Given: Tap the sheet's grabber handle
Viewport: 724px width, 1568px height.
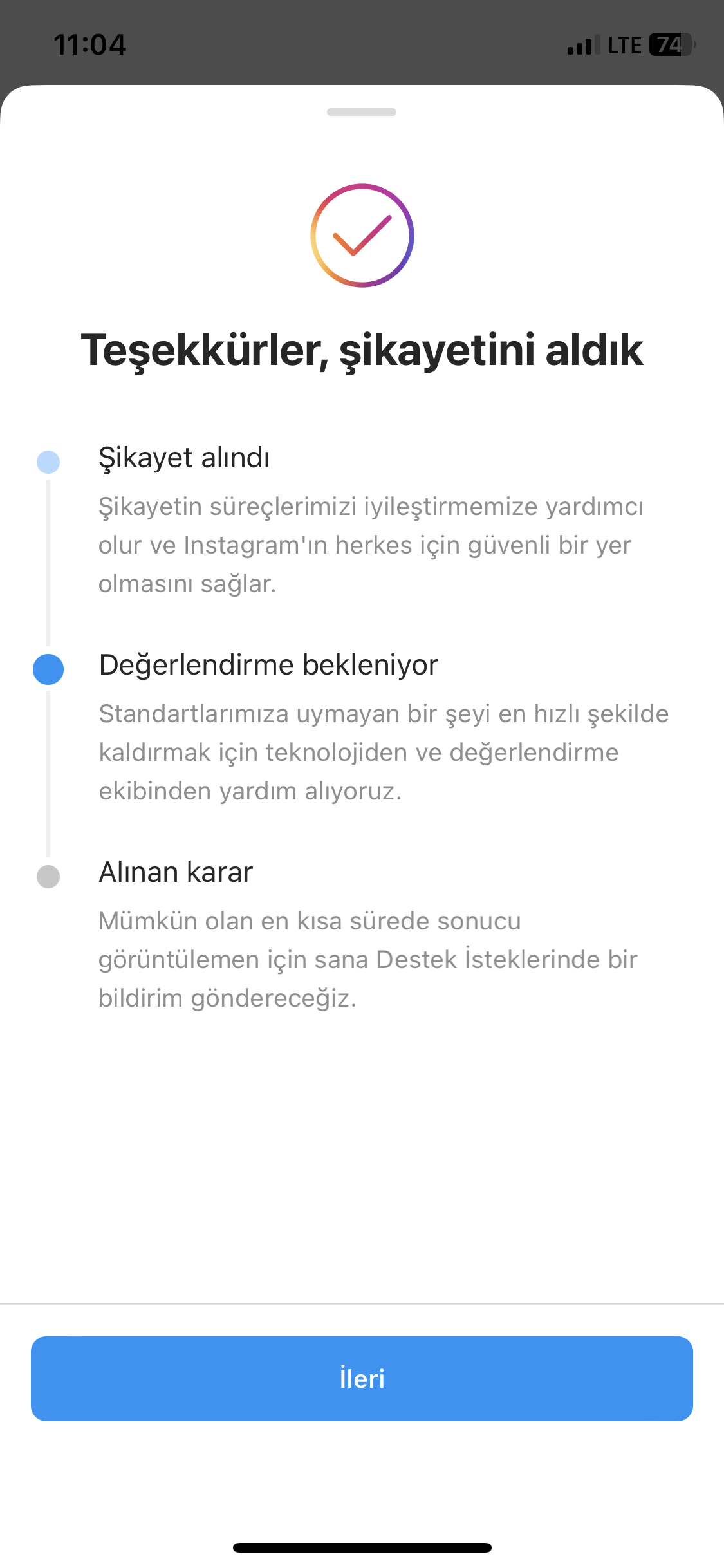Looking at the screenshot, I should (362, 112).
